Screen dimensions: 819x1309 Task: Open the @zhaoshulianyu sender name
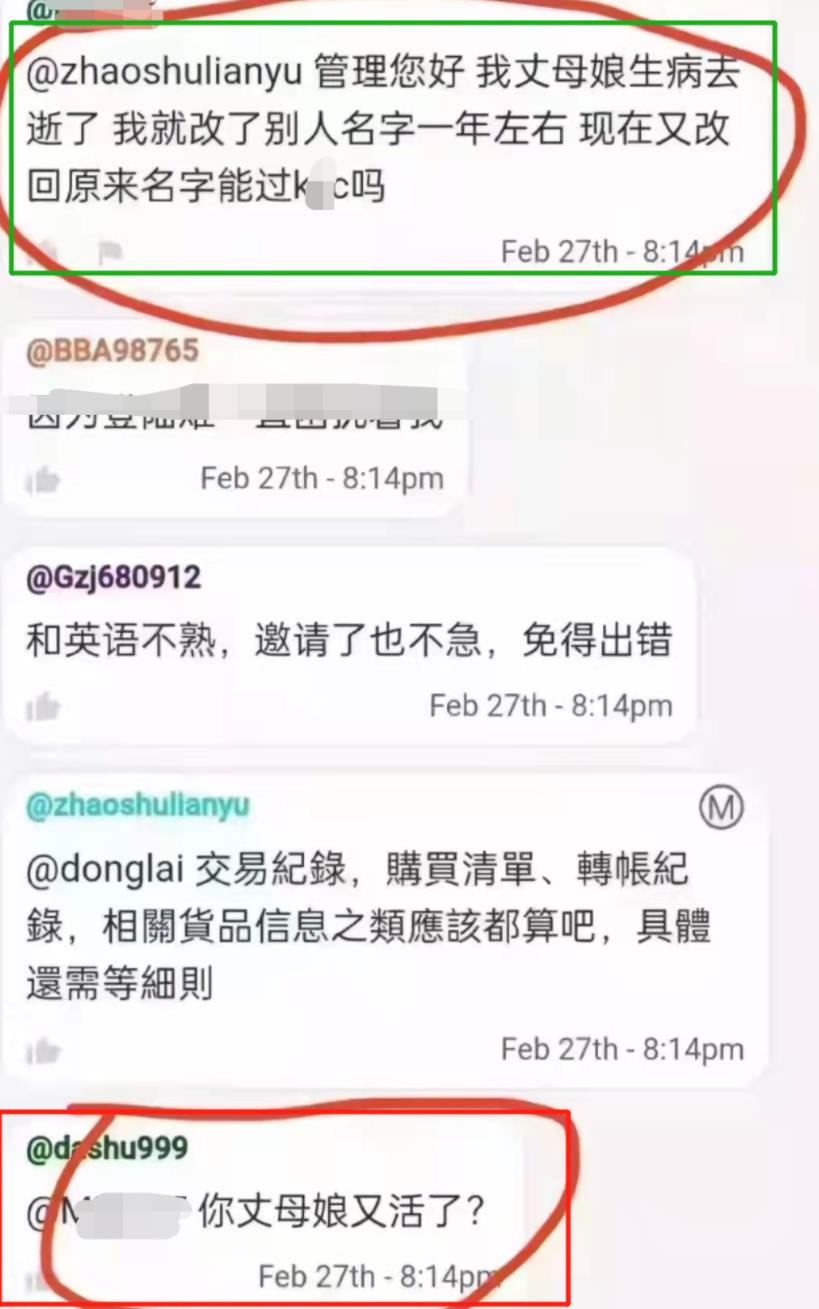coord(137,806)
